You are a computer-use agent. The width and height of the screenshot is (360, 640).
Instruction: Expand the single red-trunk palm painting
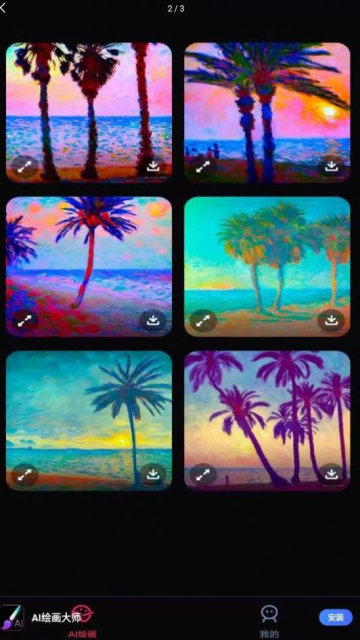pyautogui.click(x=24, y=320)
